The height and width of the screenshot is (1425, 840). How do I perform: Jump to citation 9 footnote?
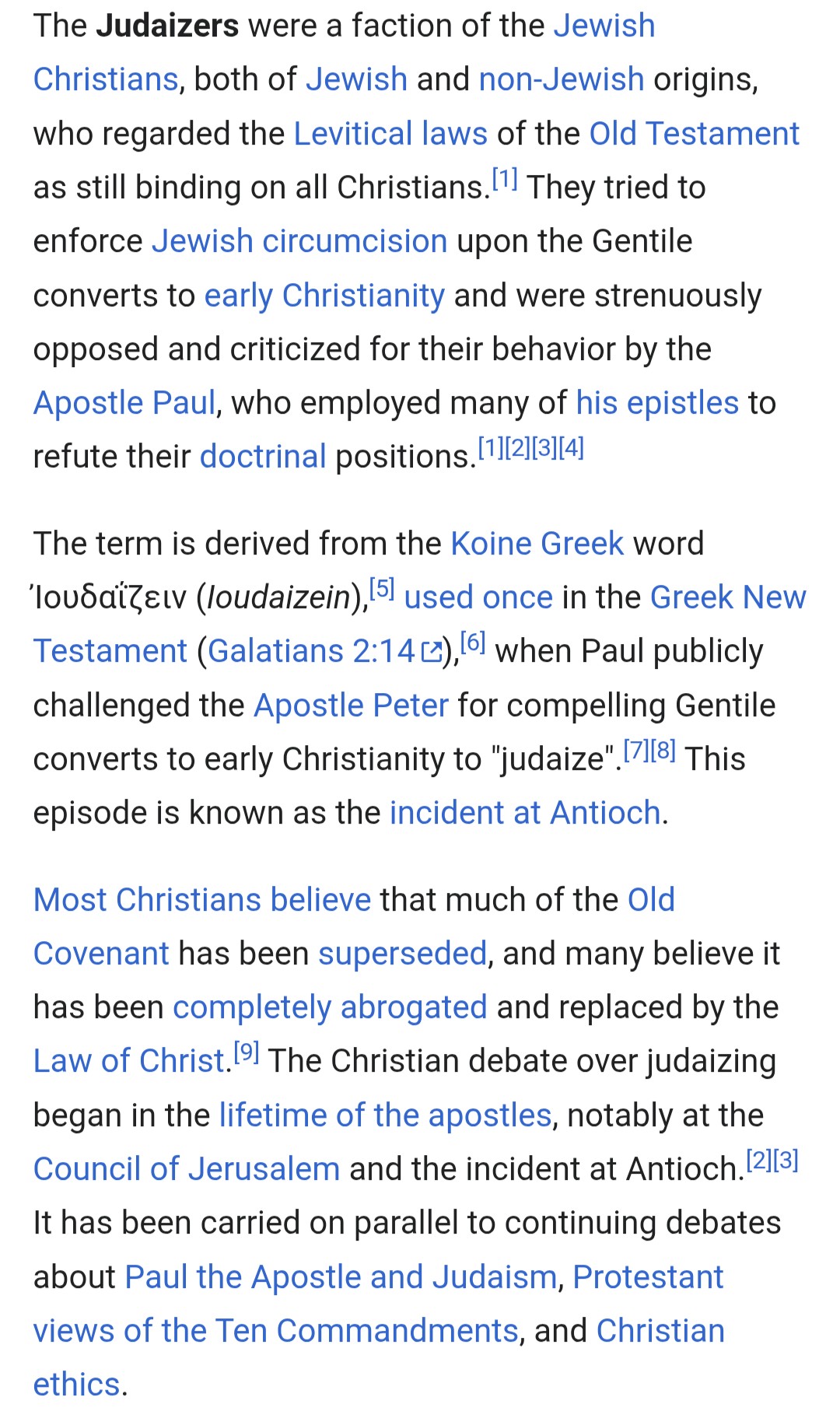(x=246, y=1052)
